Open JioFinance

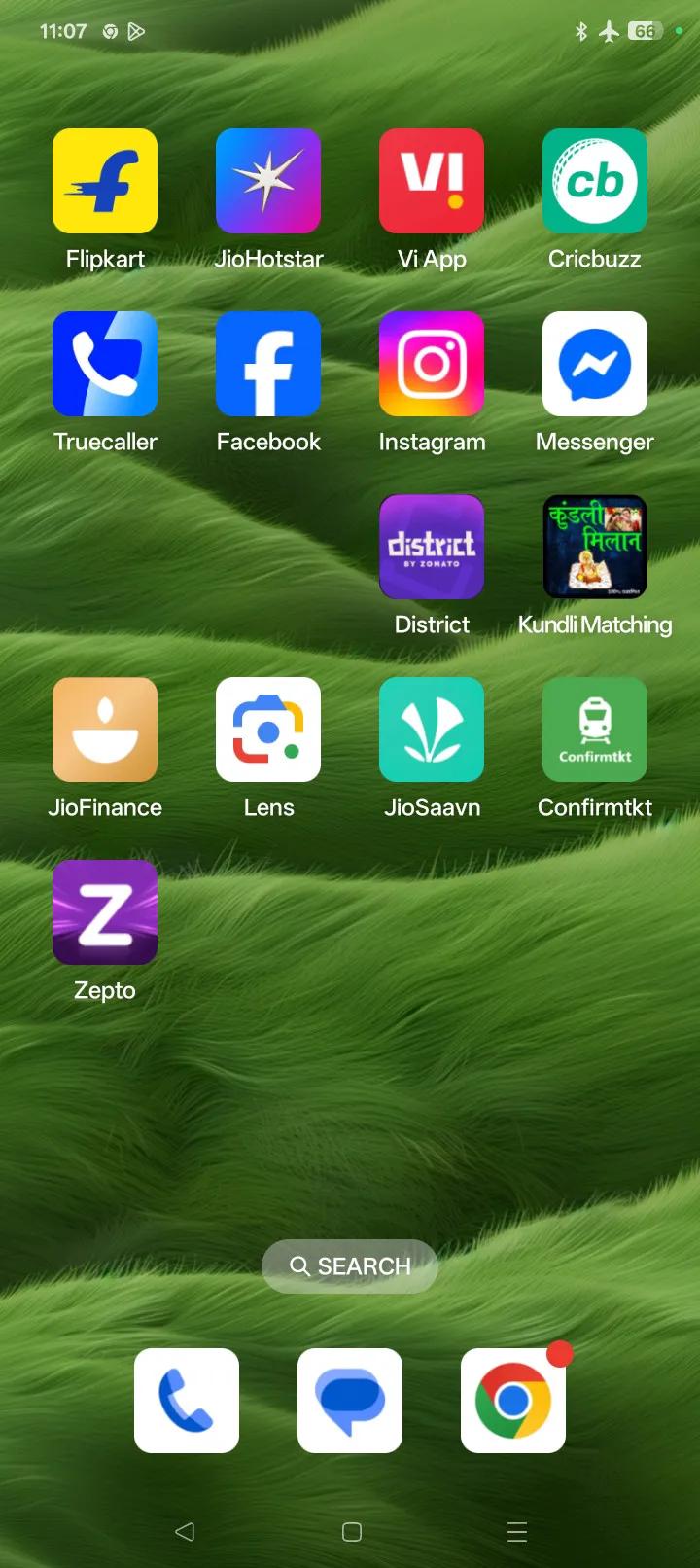pyautogui.click(x=105, y=731)
